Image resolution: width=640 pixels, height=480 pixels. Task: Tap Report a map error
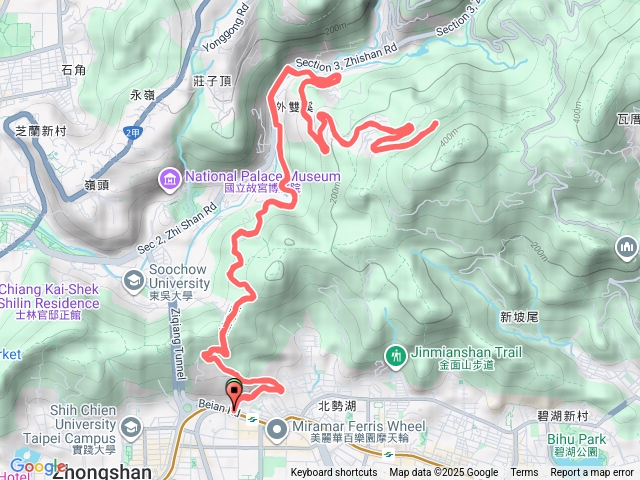[x=592, y=473]
